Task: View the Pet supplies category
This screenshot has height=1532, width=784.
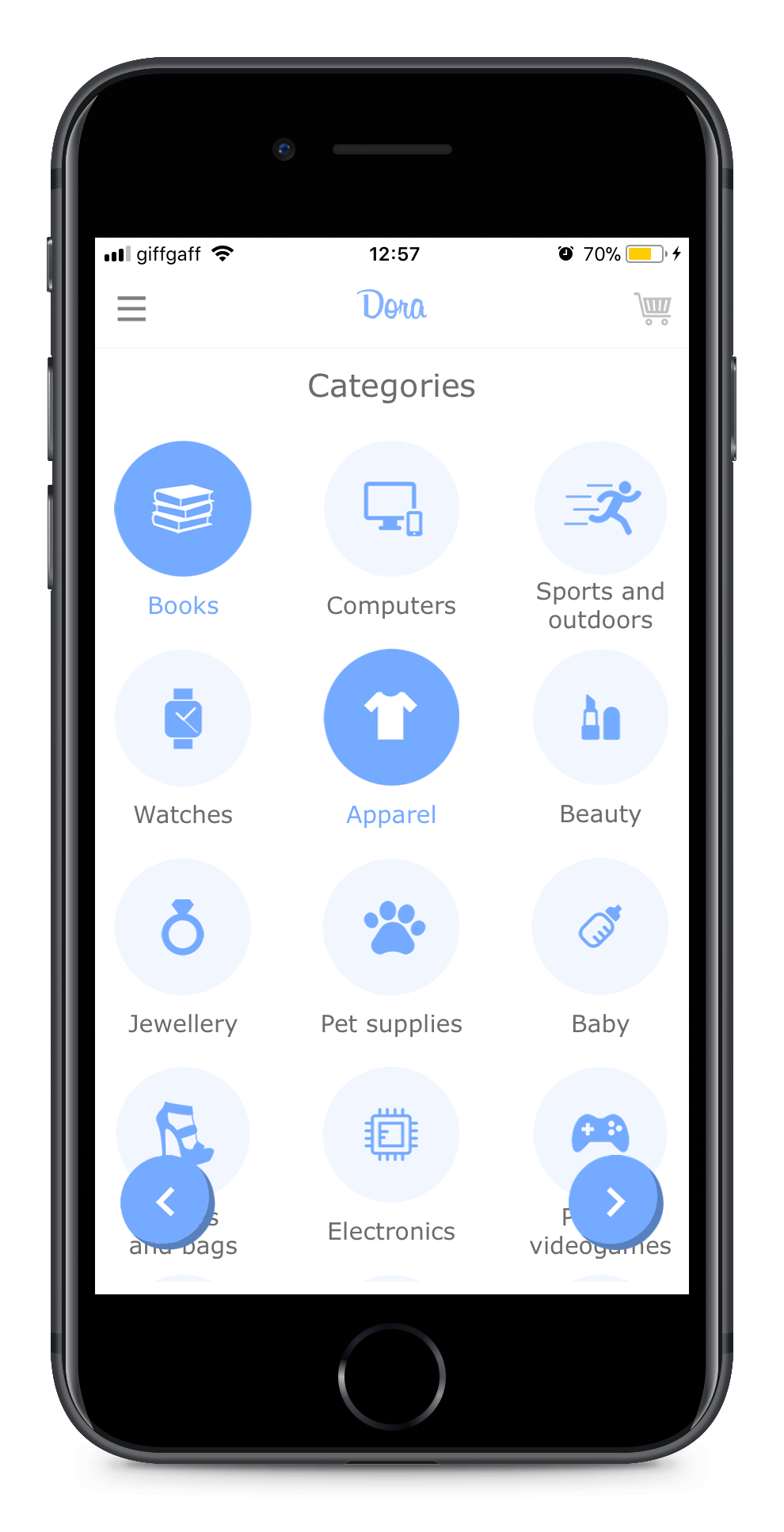Action: tap(391, 927)
